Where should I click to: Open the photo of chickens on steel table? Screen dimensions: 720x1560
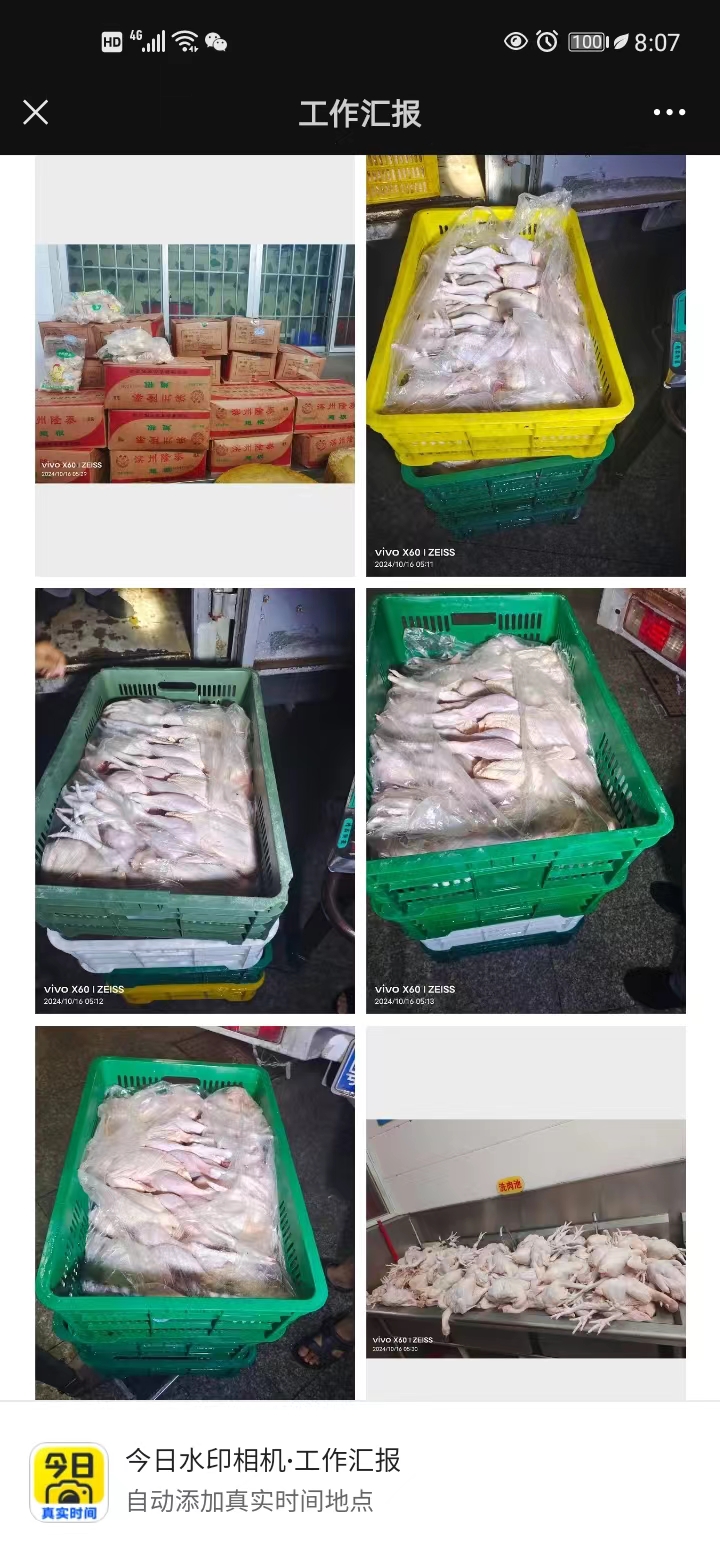pos(526,1238)
